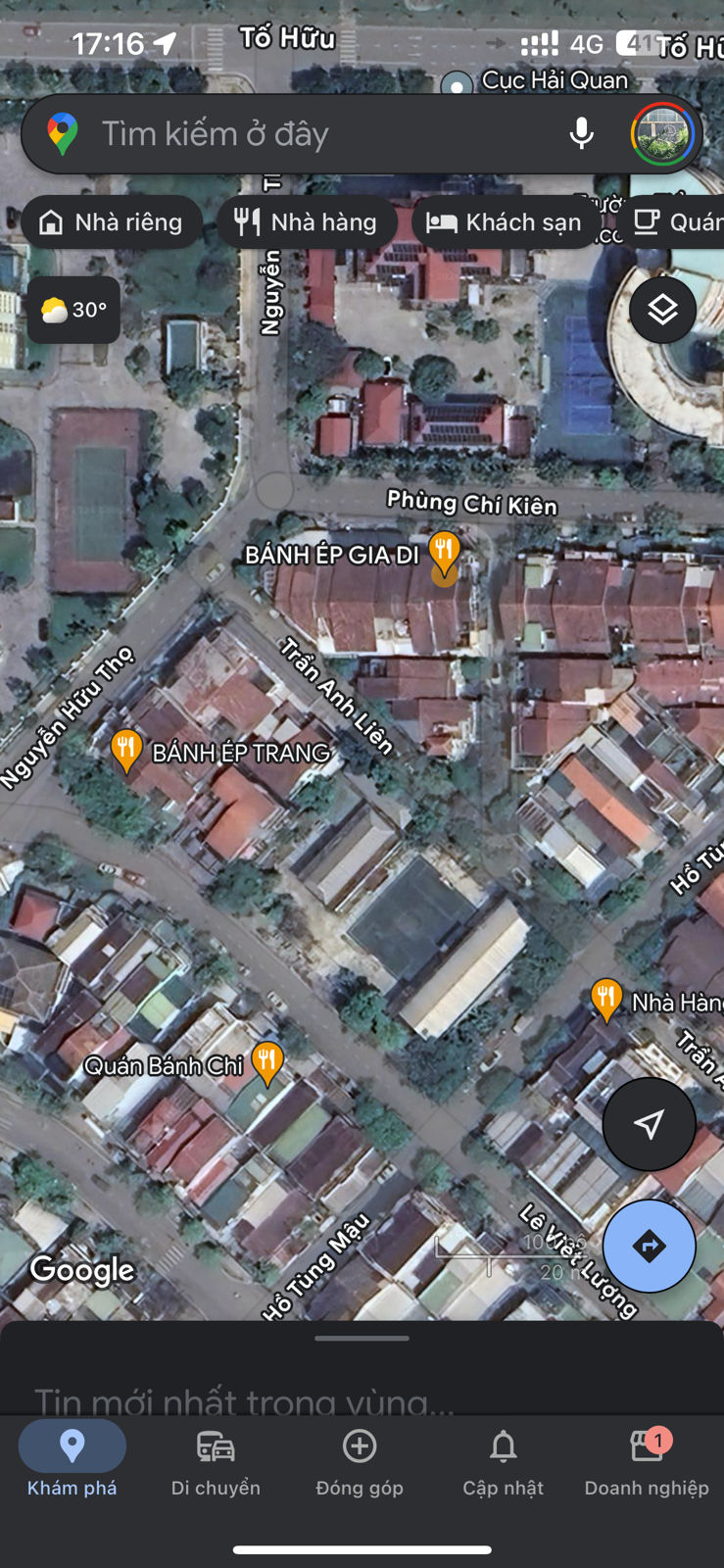Switch to the Di chuyển tab
This screenshot has width=724, height=1568.
pos(216,1462)
